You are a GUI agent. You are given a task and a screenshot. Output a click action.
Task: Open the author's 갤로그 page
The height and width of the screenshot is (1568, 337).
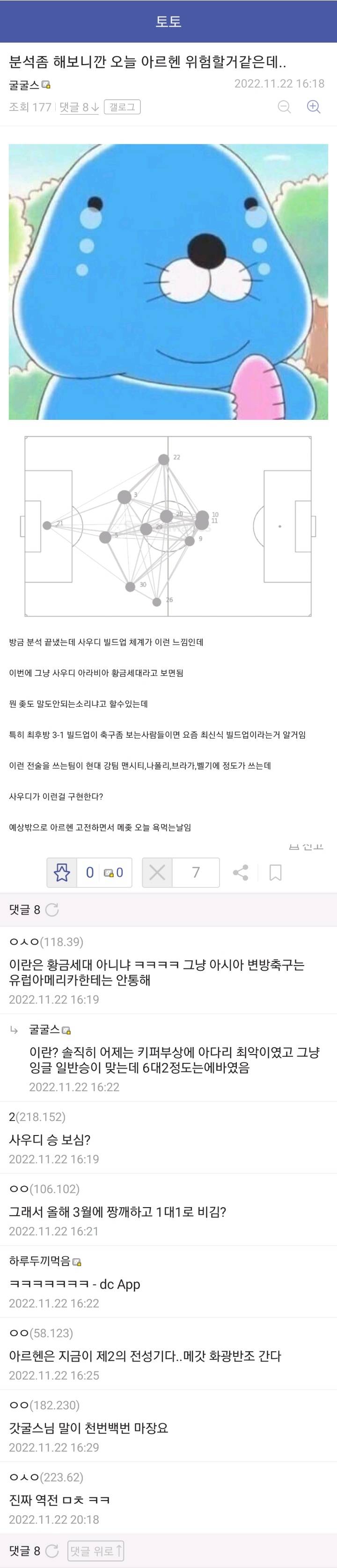(x=122, y=107)
